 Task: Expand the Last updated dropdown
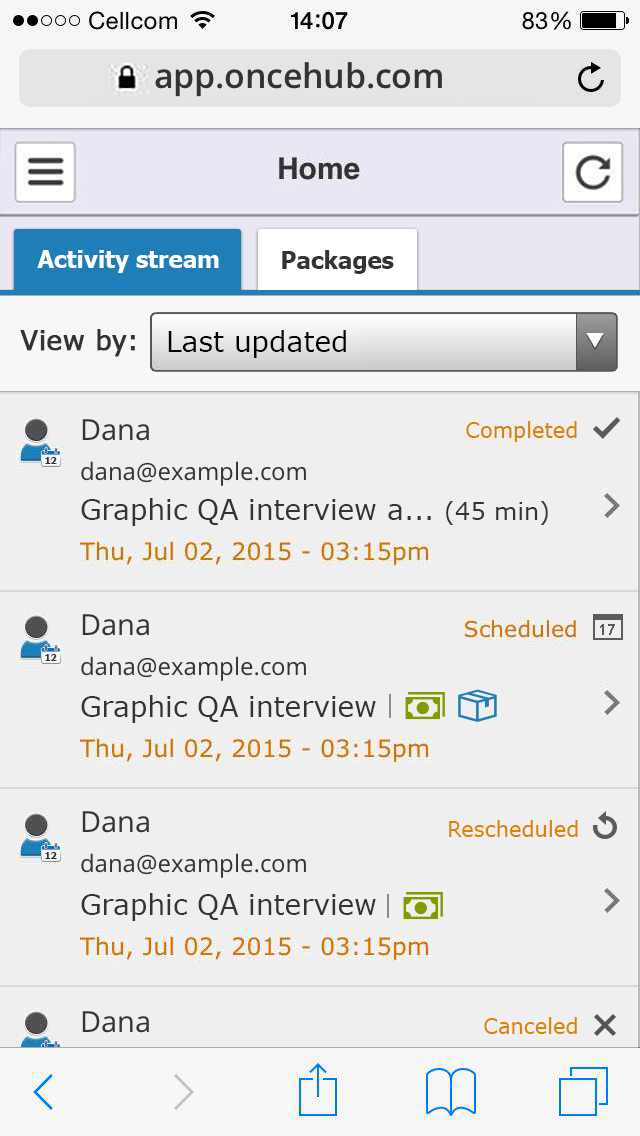coord(383,342)
